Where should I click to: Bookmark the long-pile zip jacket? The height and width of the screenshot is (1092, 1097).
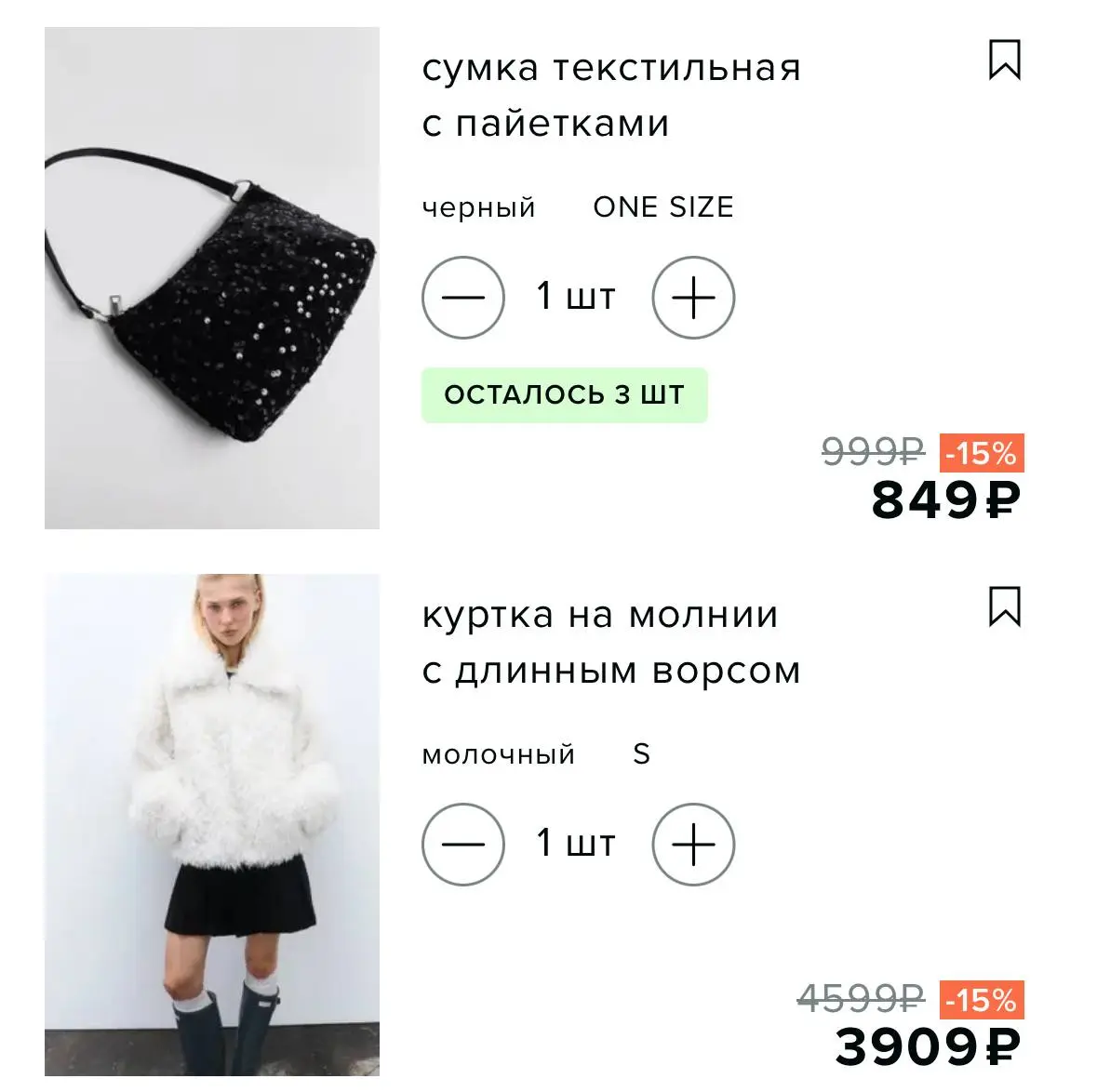coord(1004,606)
